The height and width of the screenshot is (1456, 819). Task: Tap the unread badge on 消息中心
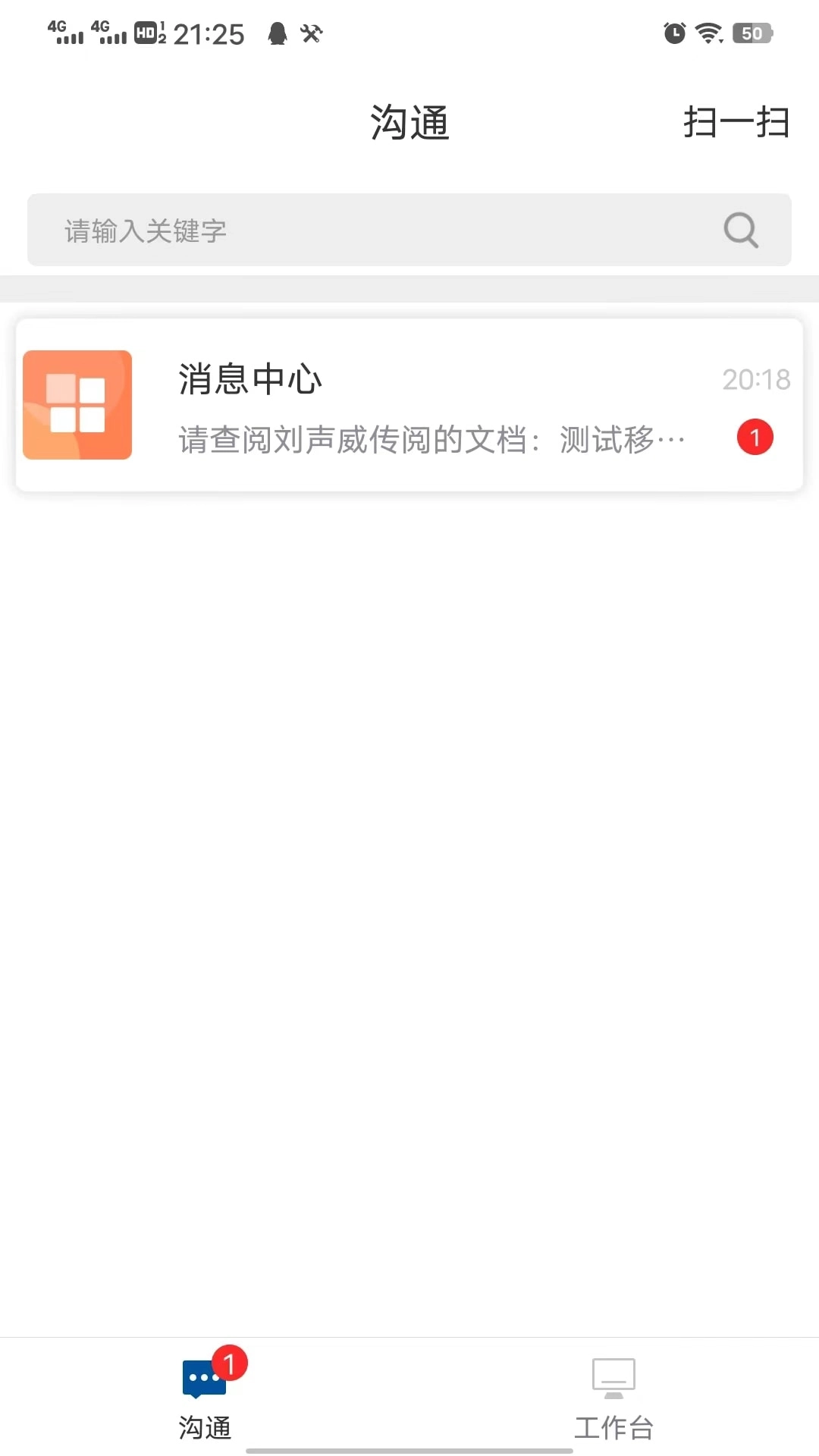755,438
